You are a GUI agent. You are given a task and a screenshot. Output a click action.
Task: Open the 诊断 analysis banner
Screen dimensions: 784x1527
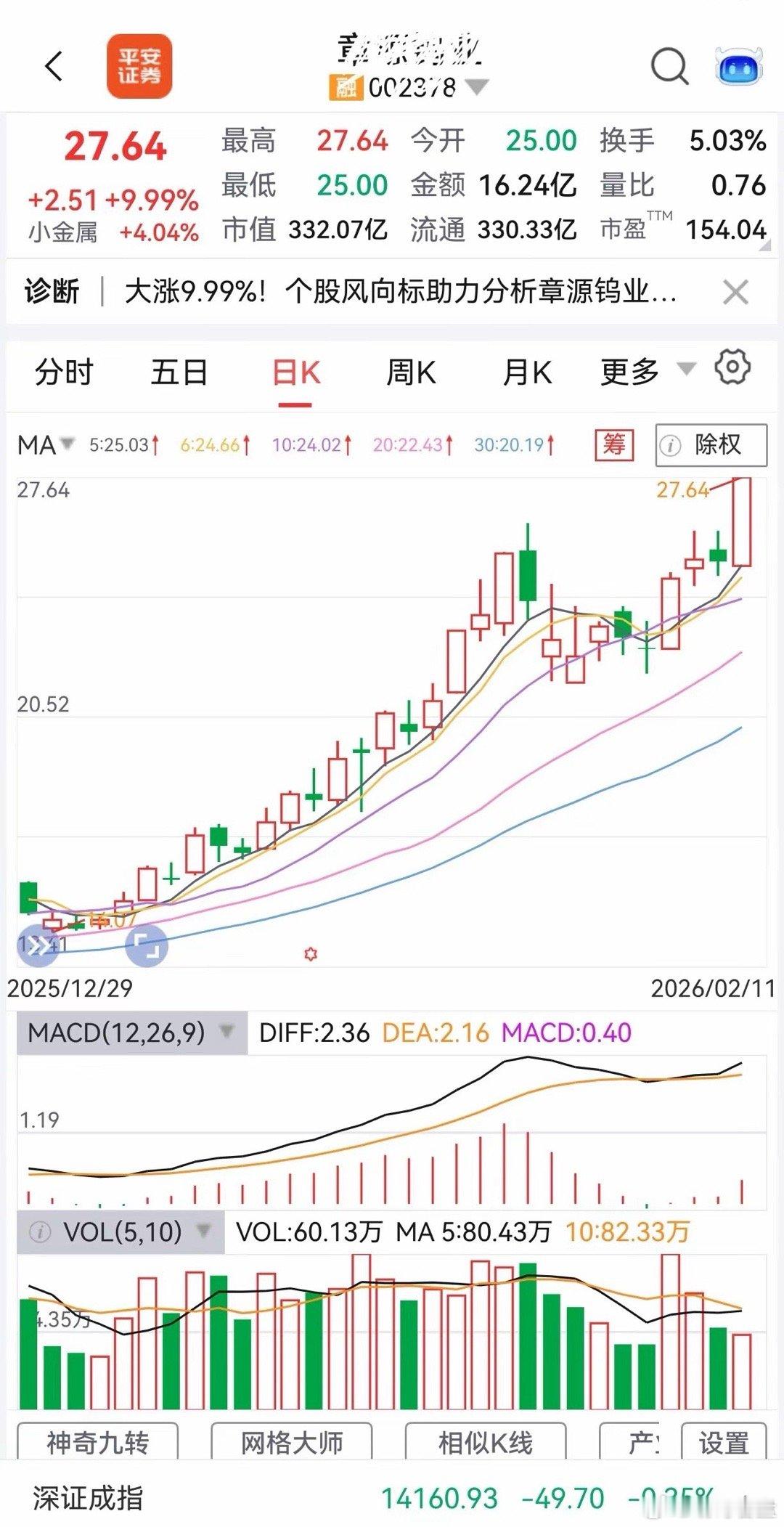click(x=399, y=293)
